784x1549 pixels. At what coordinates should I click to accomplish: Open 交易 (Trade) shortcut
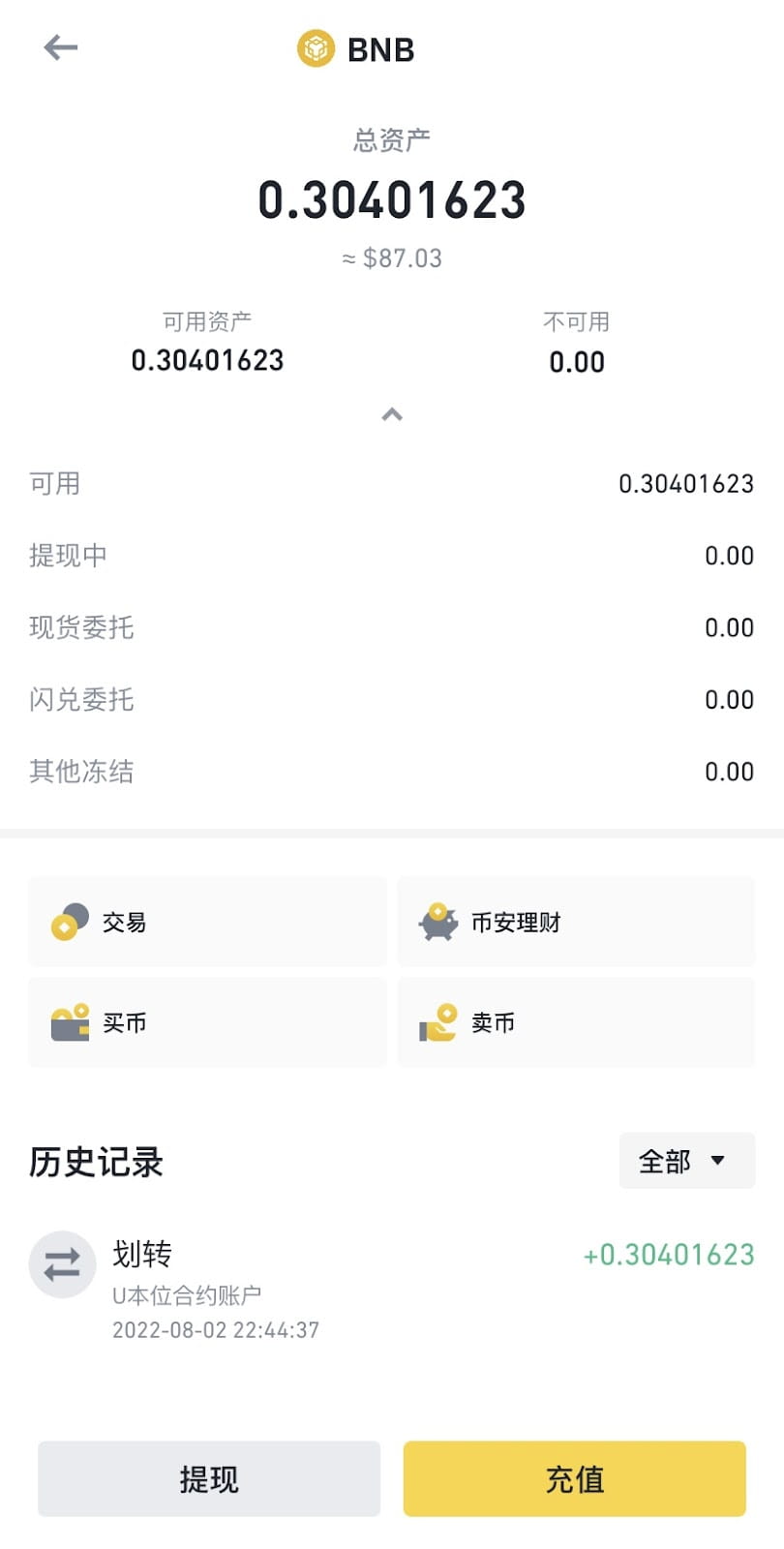pyautogui.click(x=207, y=922)
